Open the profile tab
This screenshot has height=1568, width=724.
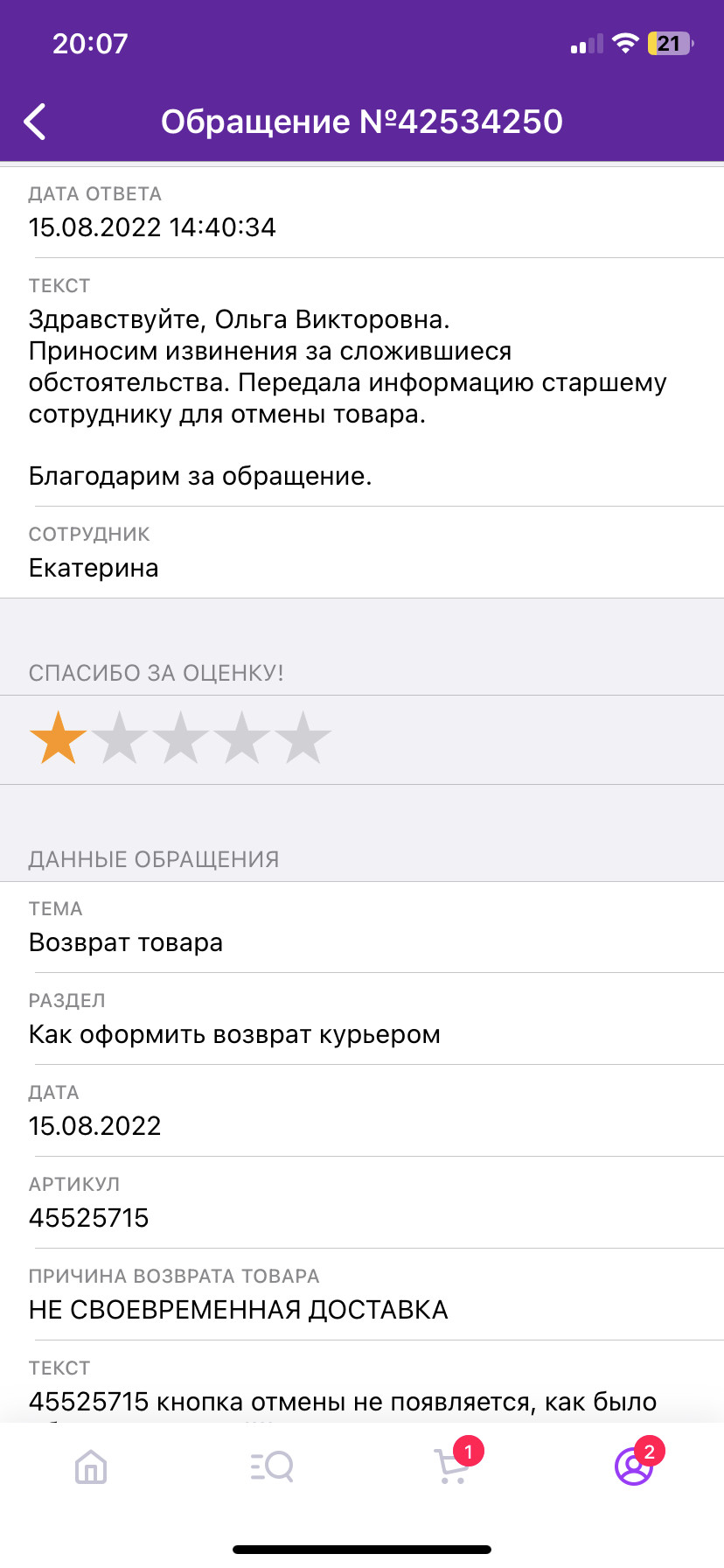tap(634, 1466)
